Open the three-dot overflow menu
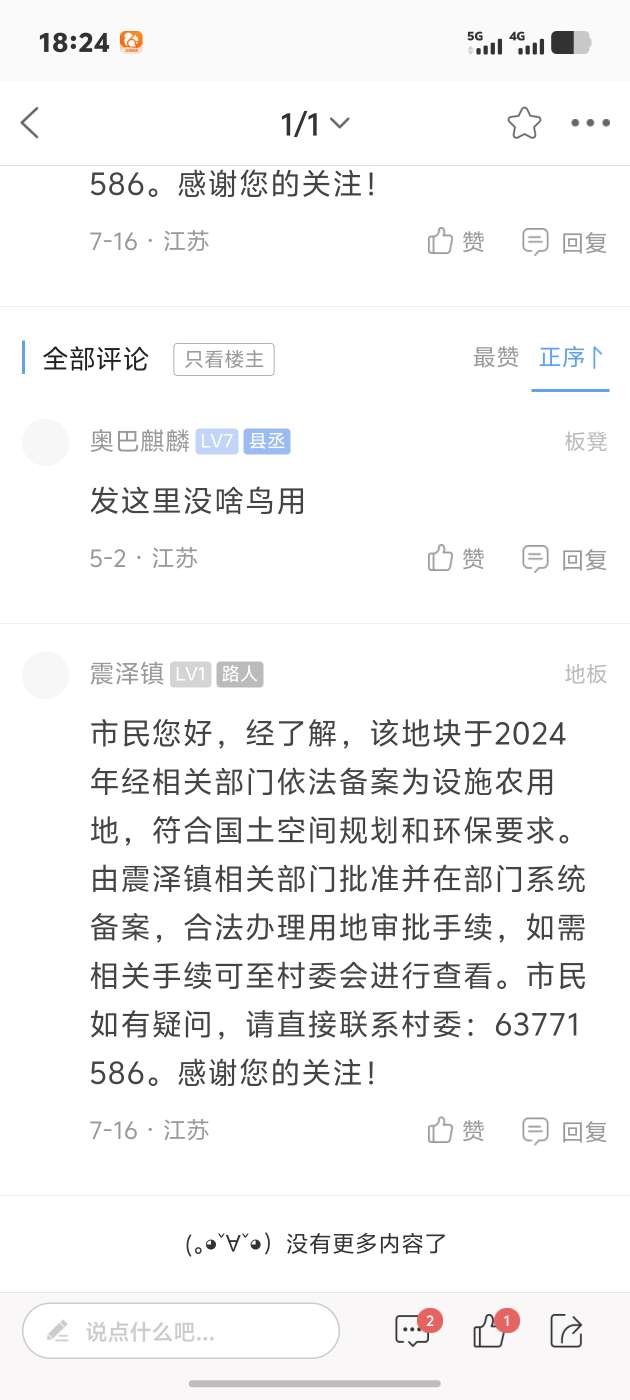630x1400 pixels. coord(590,124)
